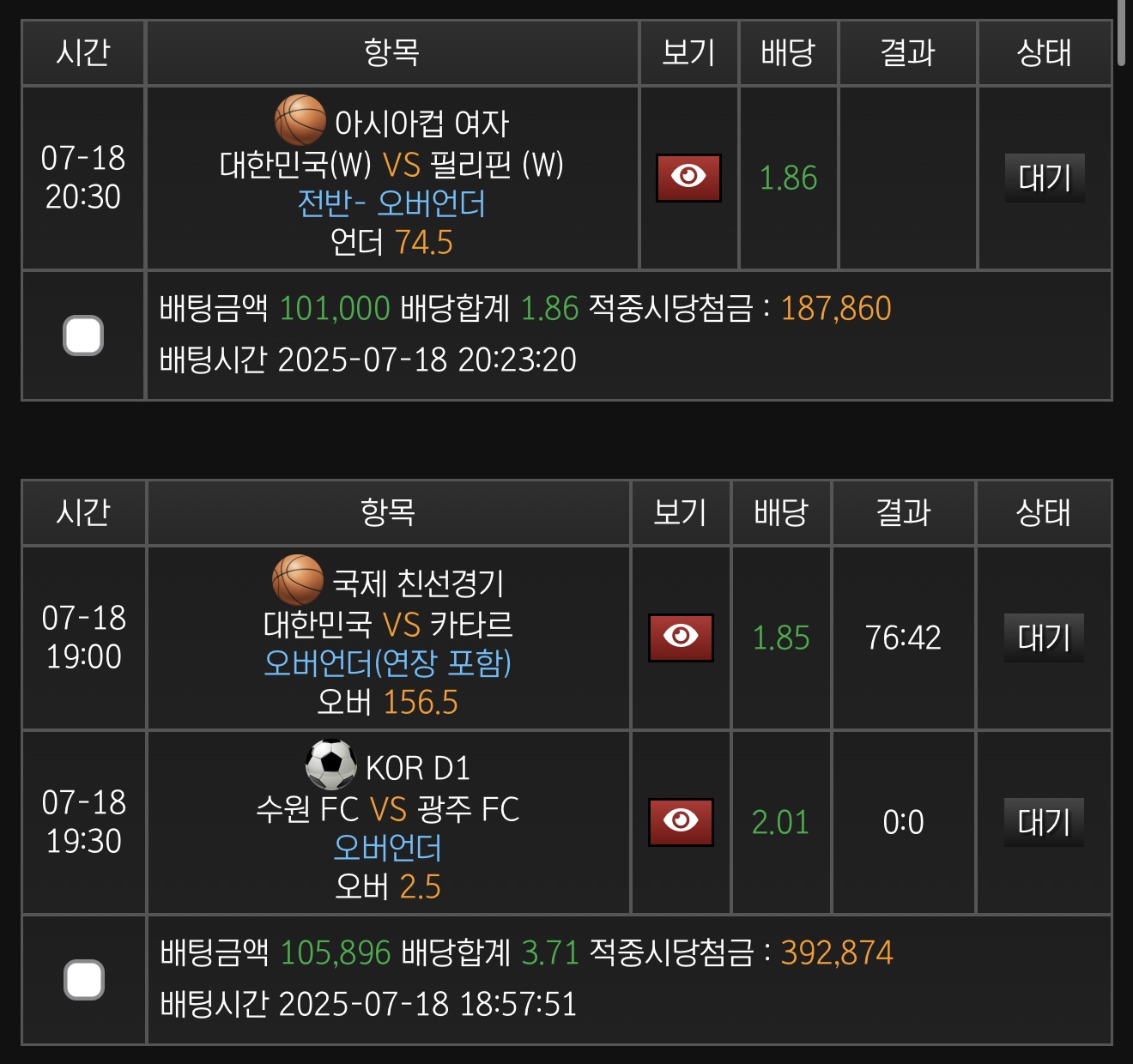Tap the 대기 status button for 아시아컵 여자 match

coord(1045,178)
